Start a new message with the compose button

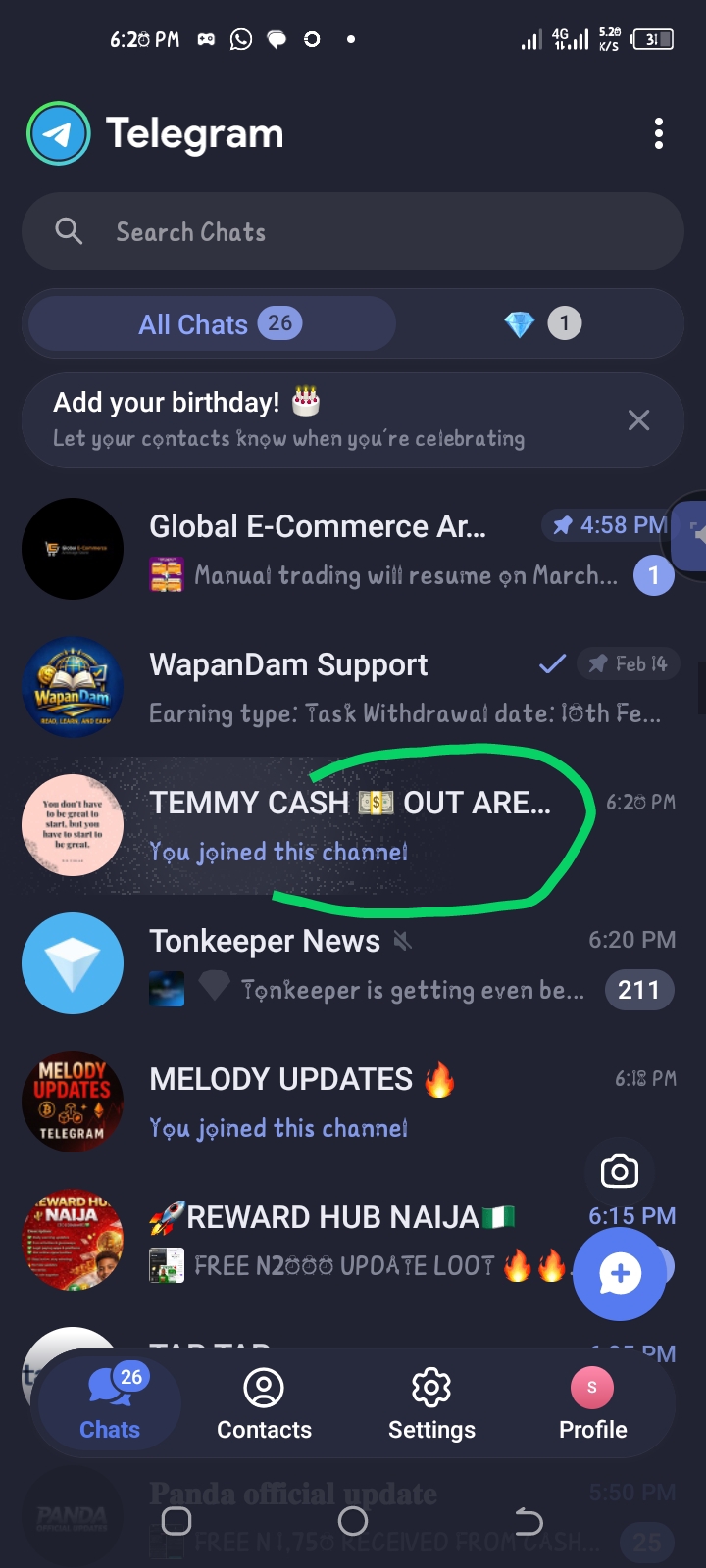[620, 1274]
